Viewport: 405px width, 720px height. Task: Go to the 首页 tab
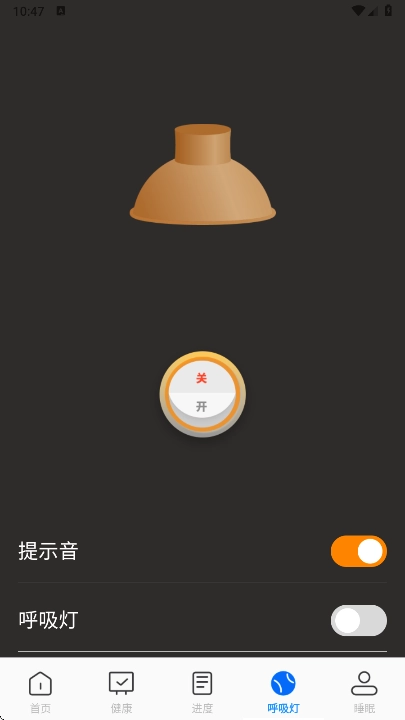pyautogui.click(x=40, y=692)
